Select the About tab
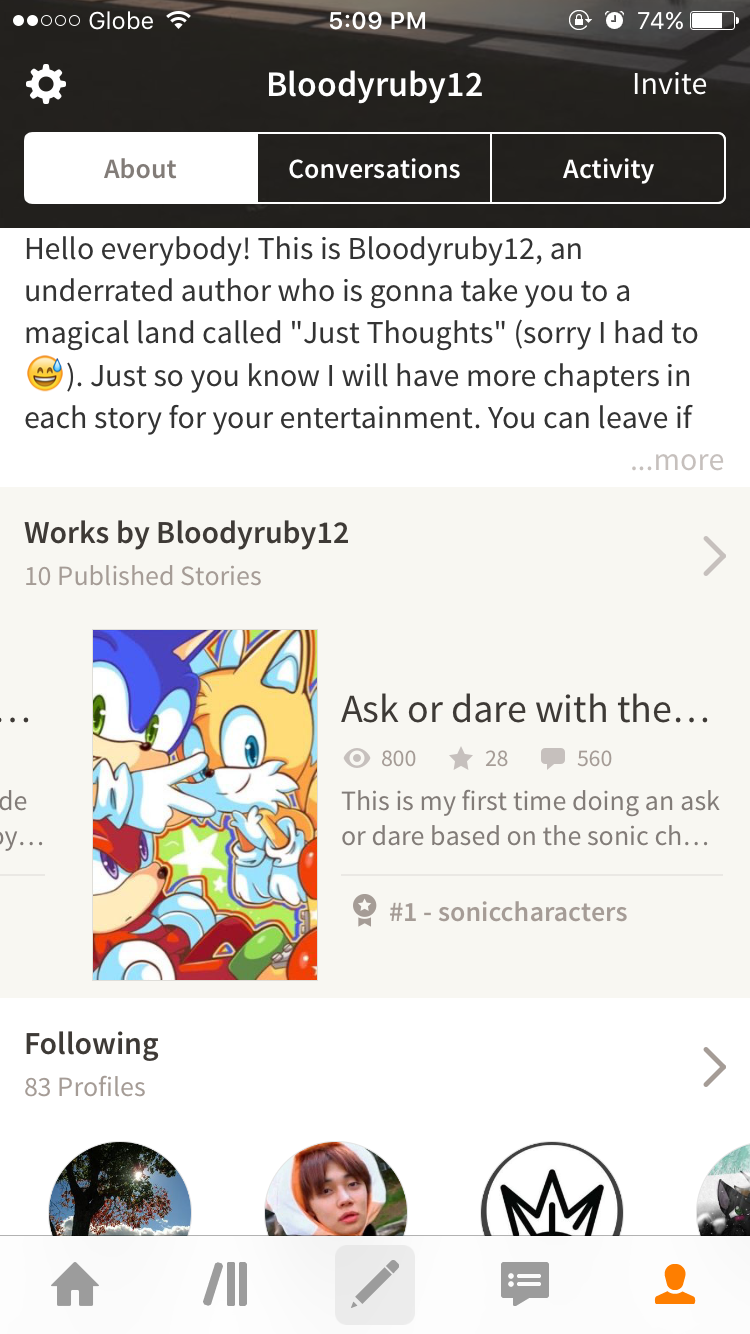Screen dimensions: 750x1334 click(x=141, y=169)
